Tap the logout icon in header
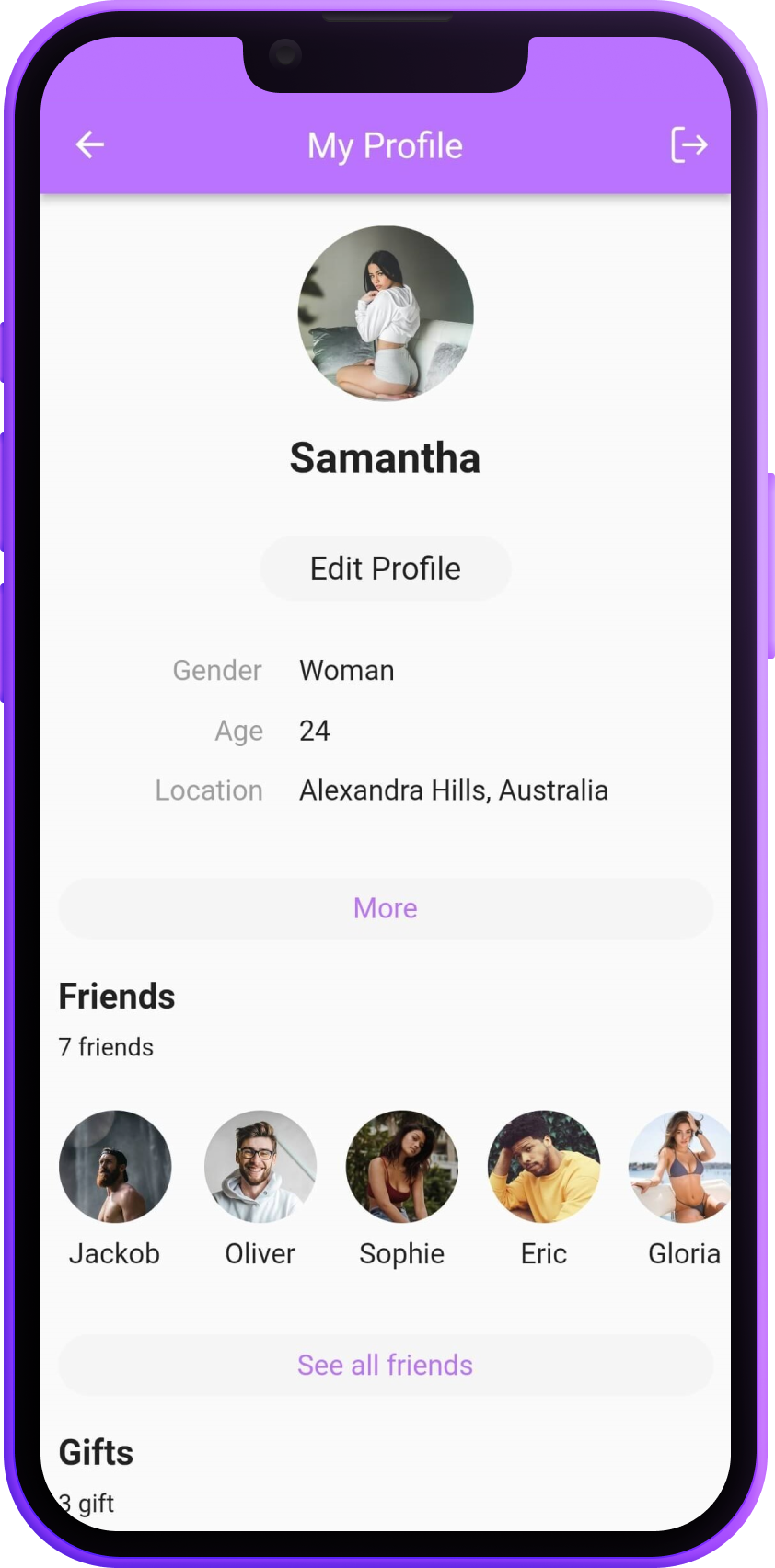Viewport: 775px width, 1568px height. click(688, 144)
